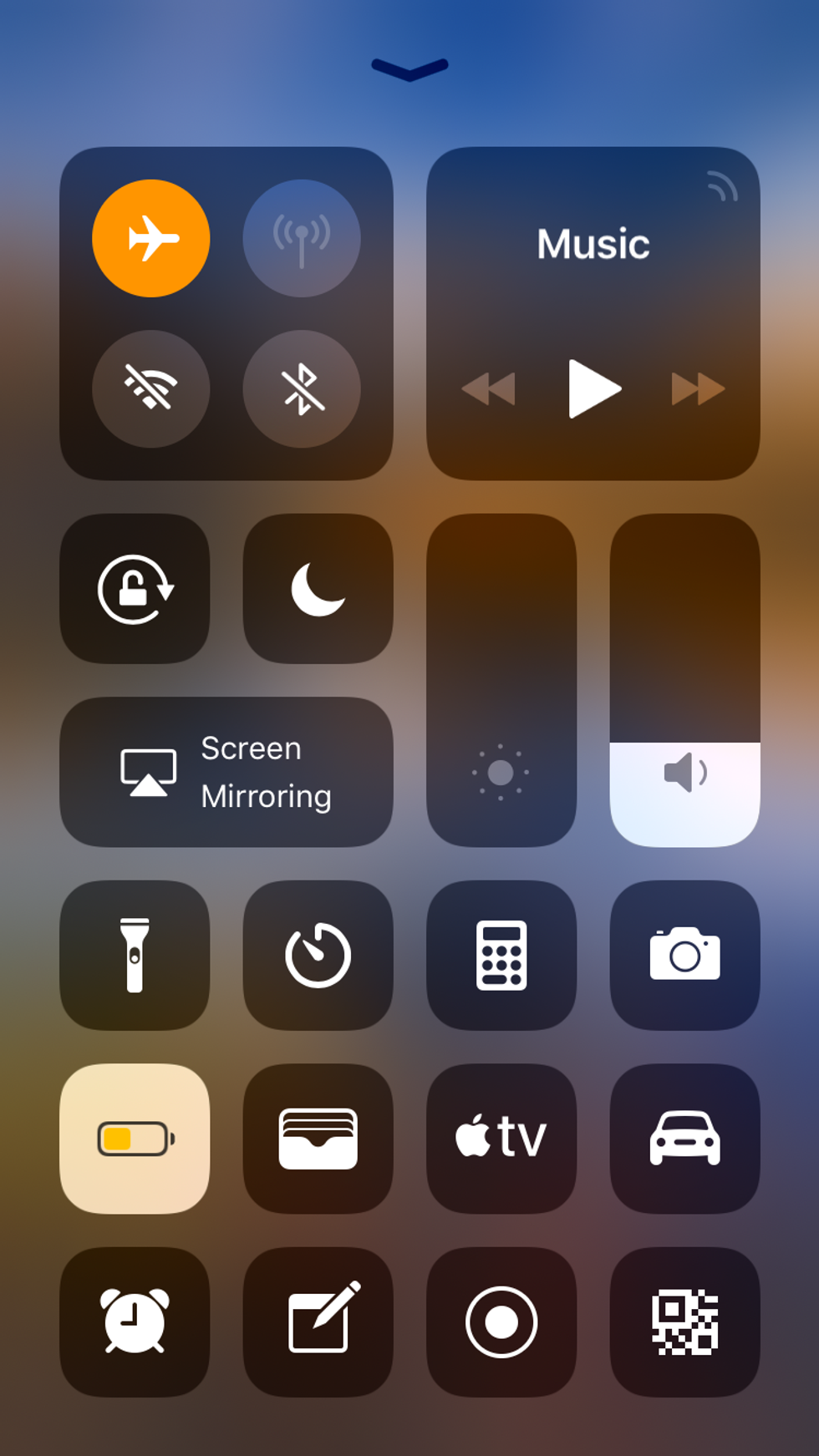Open Wallet

[x=318, y=1139]
